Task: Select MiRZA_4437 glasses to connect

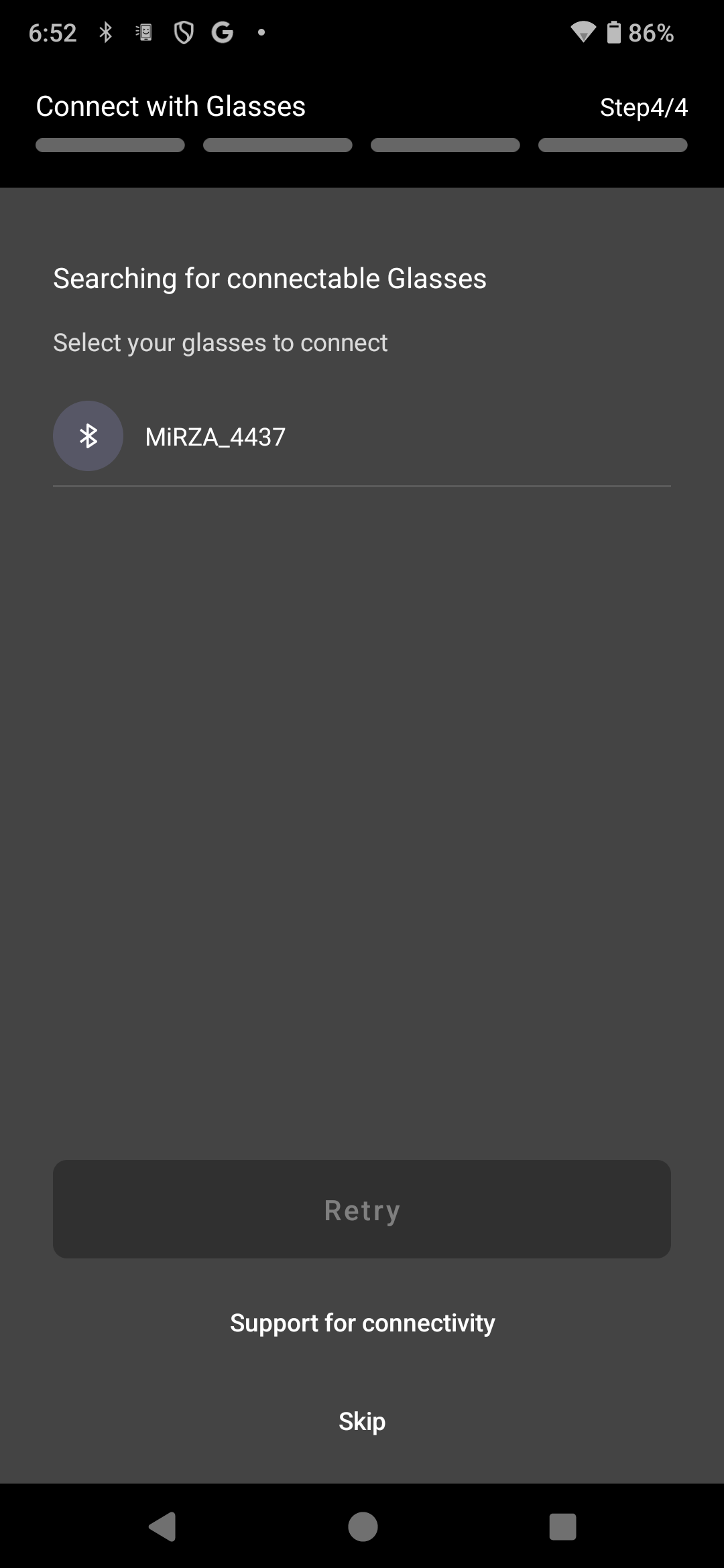Action: click(362, 437)
